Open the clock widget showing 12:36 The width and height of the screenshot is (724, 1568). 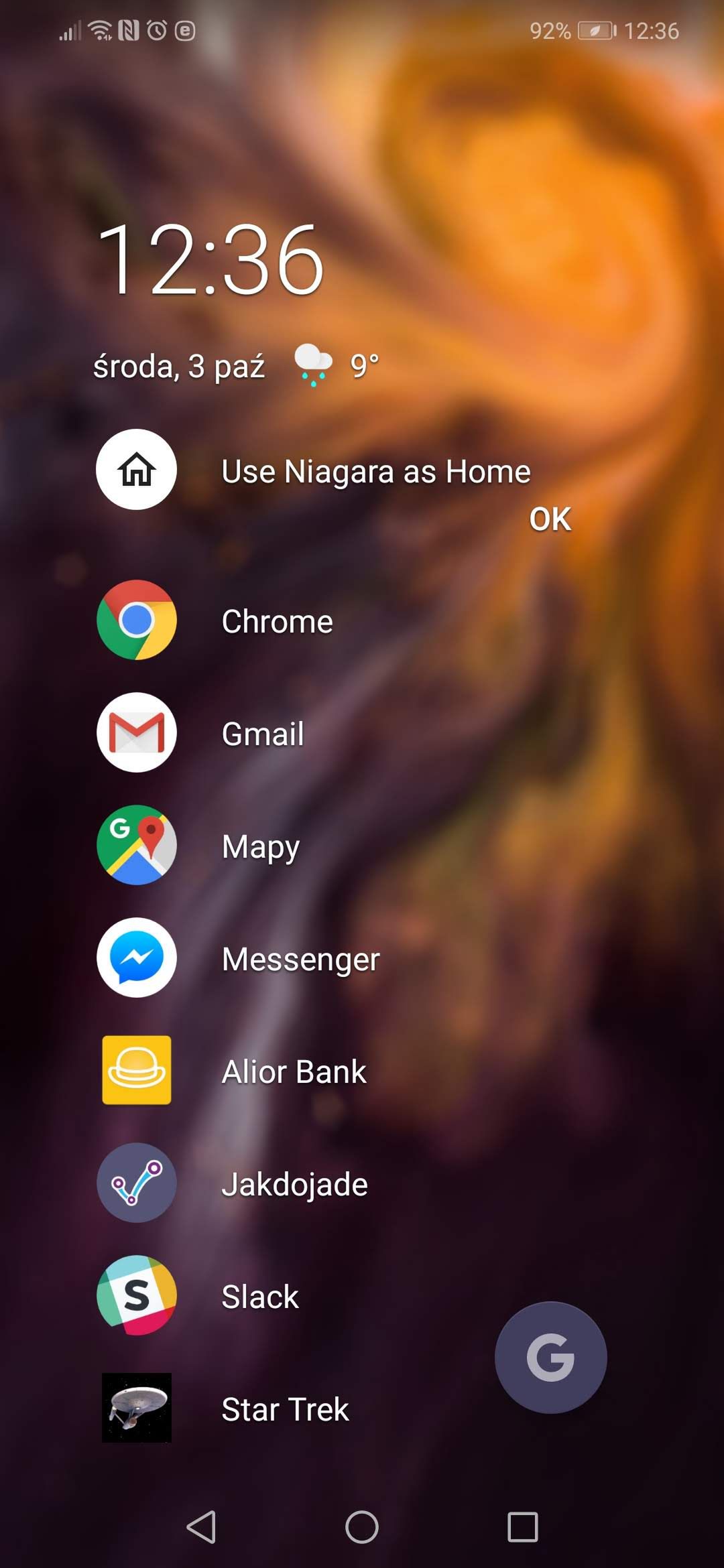211,260
